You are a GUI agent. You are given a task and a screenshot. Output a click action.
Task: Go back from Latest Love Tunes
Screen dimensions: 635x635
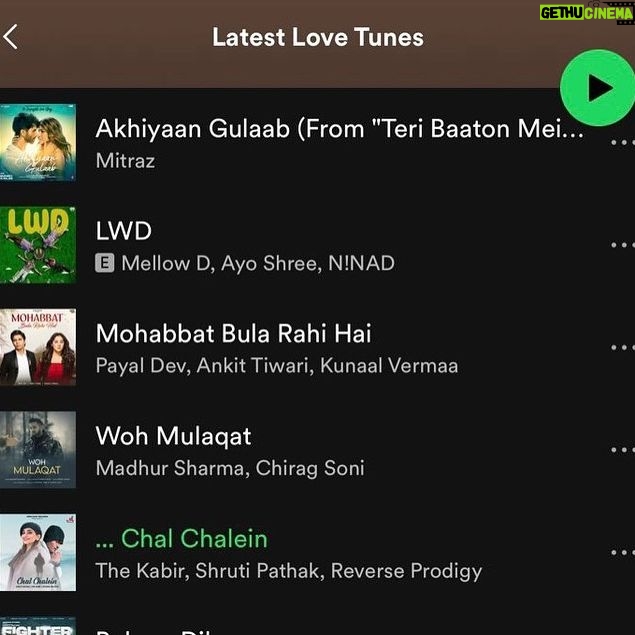[12, 38]
